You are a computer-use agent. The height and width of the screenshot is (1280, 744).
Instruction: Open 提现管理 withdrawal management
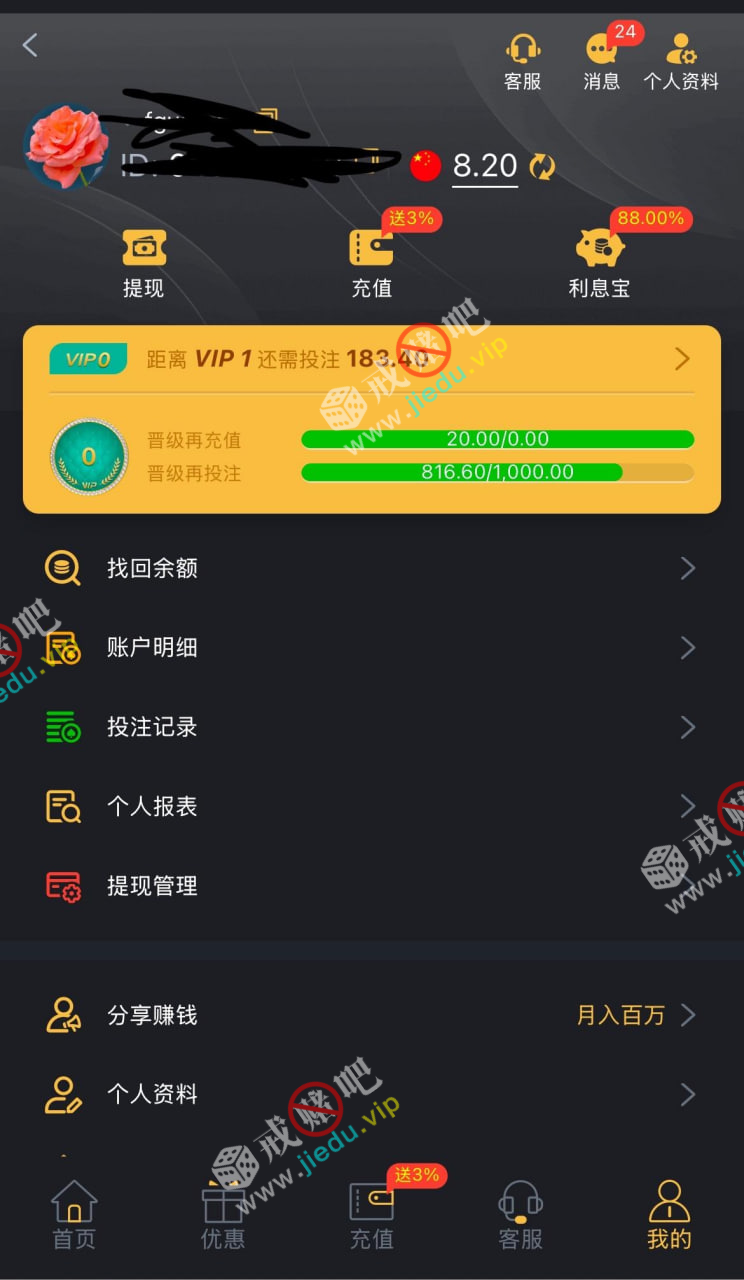[x=372, y=886]
